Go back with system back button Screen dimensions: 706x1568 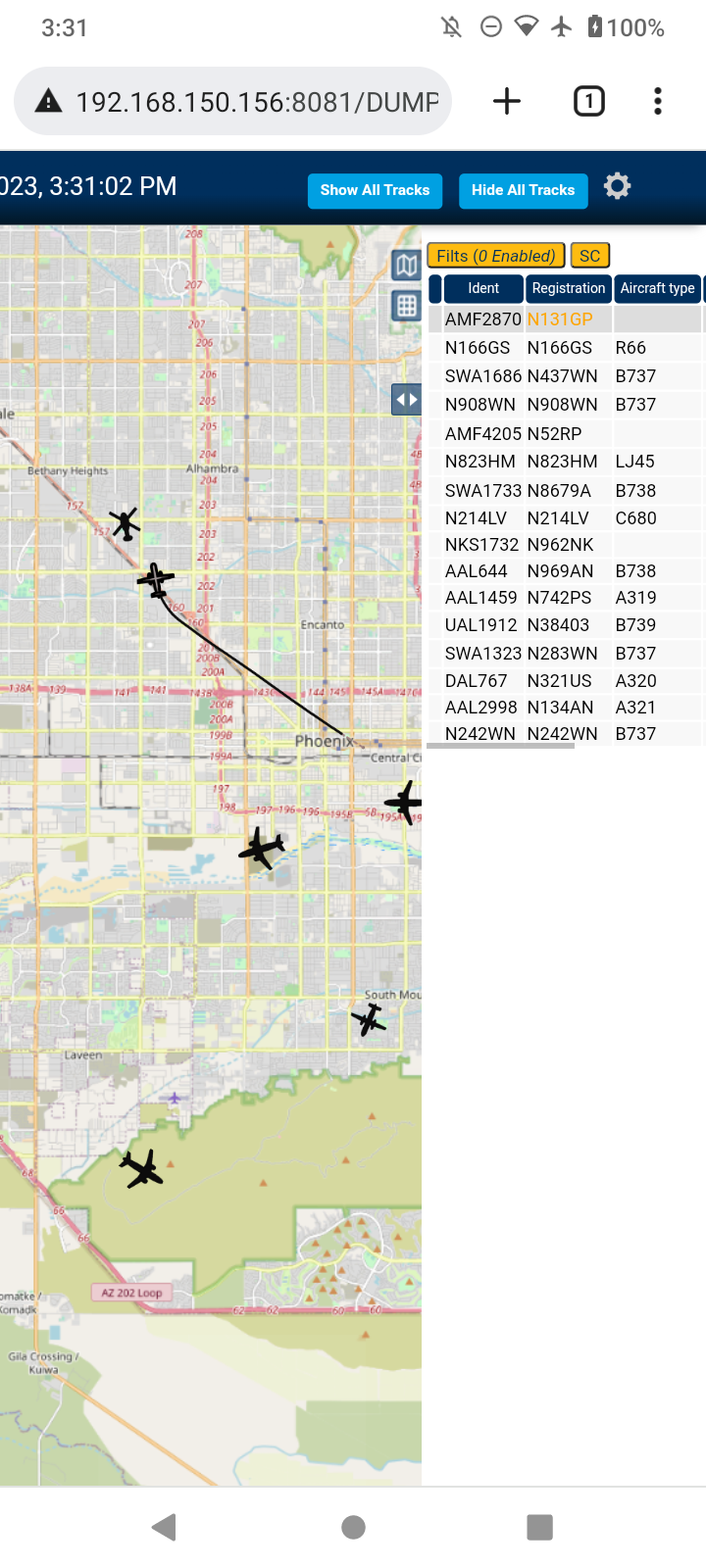[165, 1527]
